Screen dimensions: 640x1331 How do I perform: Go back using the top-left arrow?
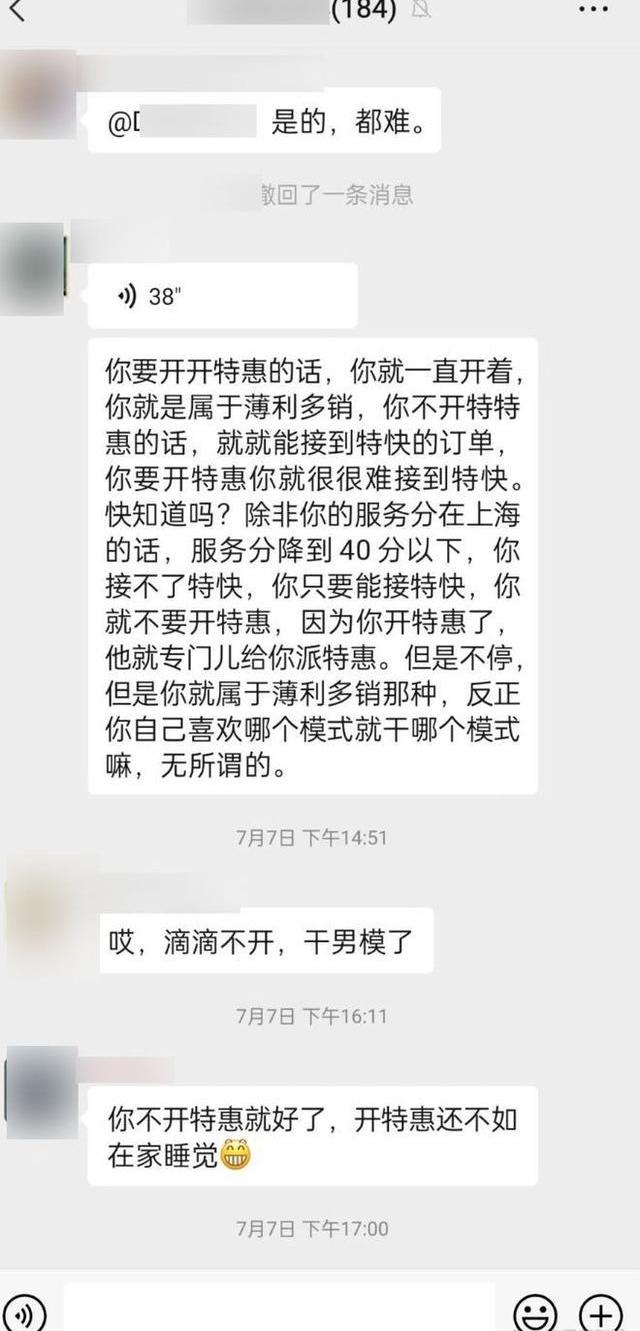coord(18,10)
